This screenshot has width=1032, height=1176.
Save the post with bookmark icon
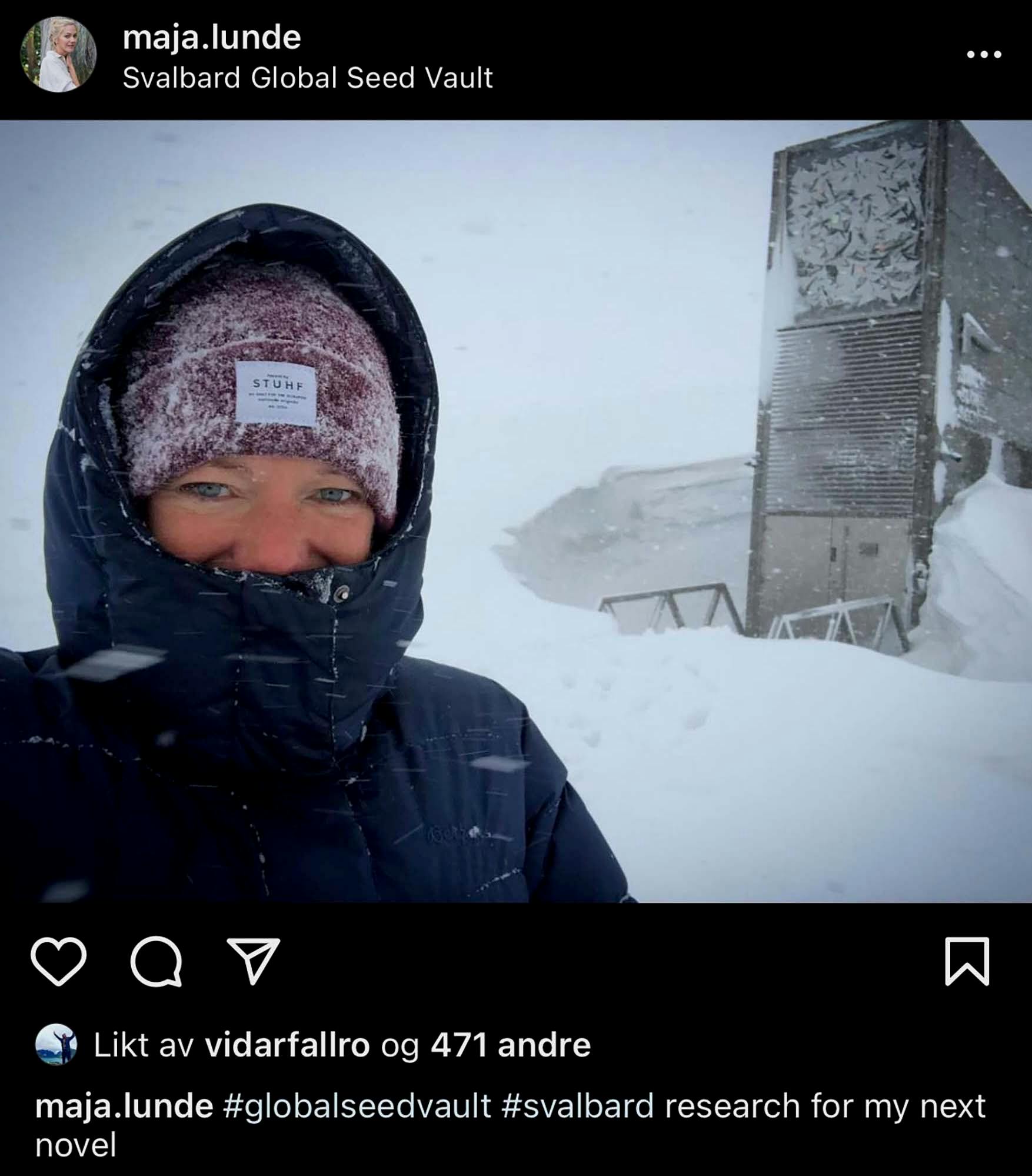click(x=967, y=961)
